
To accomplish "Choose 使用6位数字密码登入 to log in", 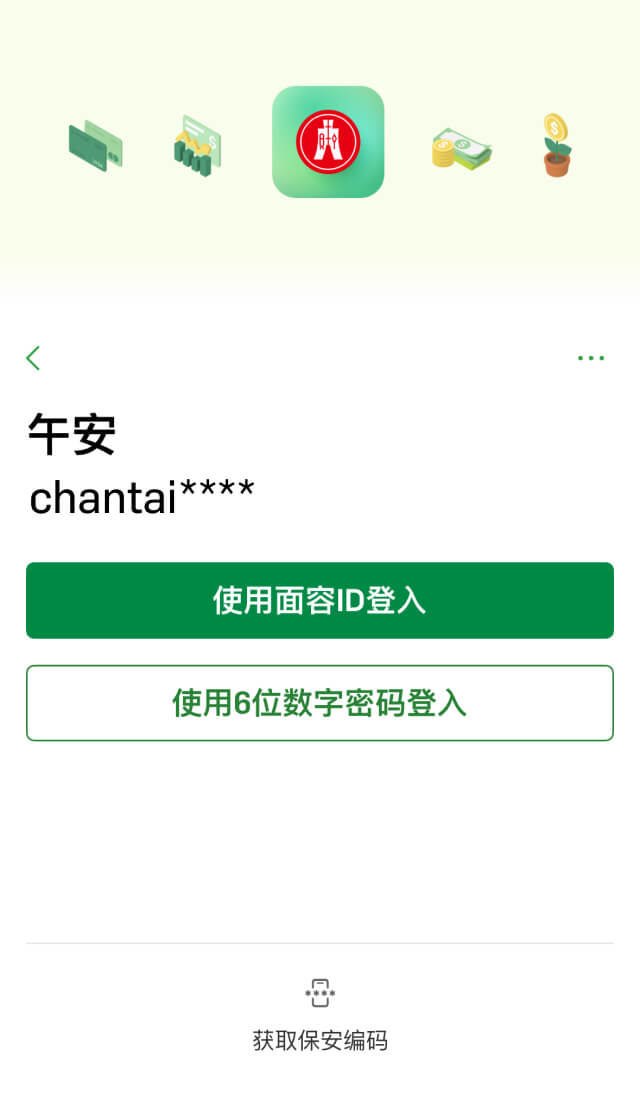I will pos(320,703).
